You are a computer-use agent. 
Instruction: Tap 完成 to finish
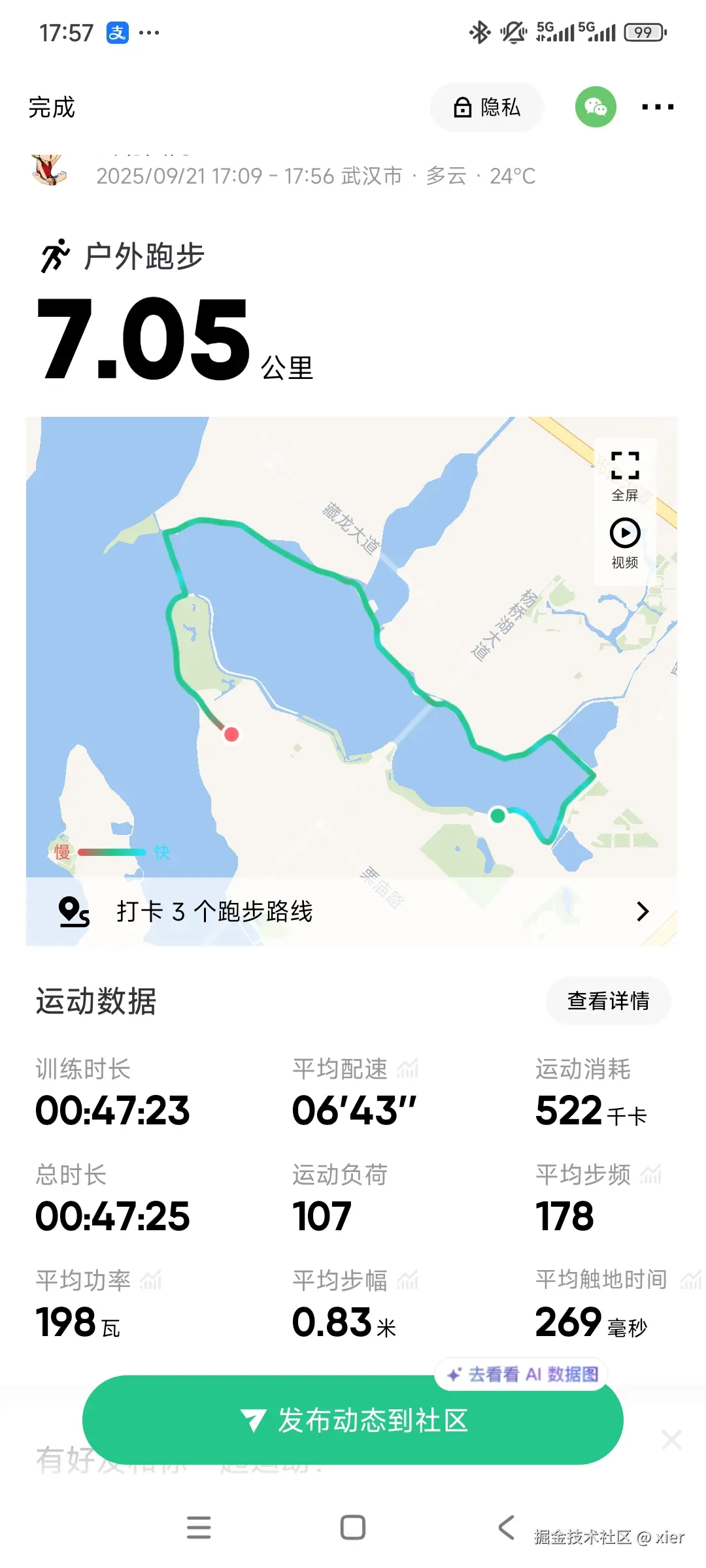52,108
